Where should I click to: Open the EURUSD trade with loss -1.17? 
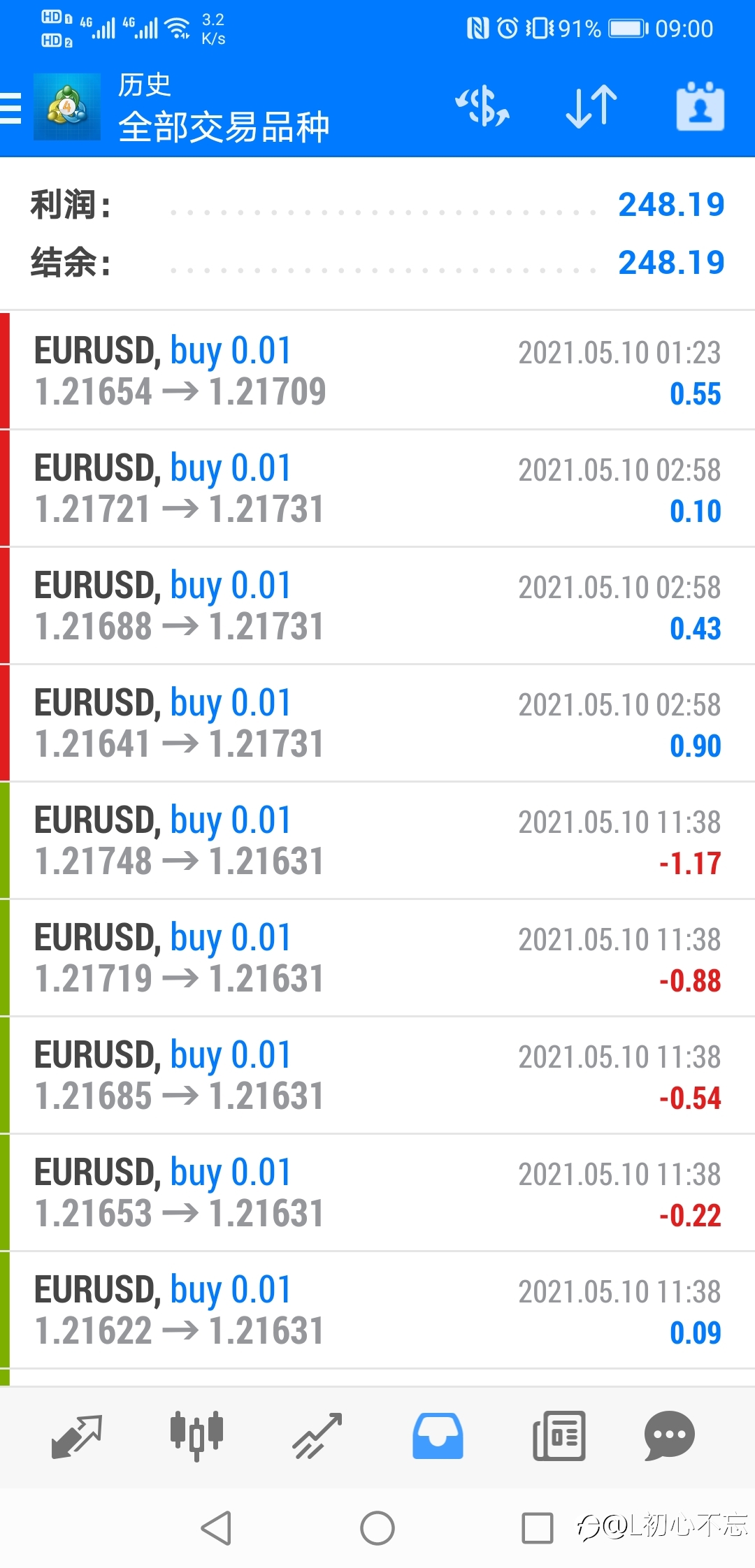click(377, 841)
